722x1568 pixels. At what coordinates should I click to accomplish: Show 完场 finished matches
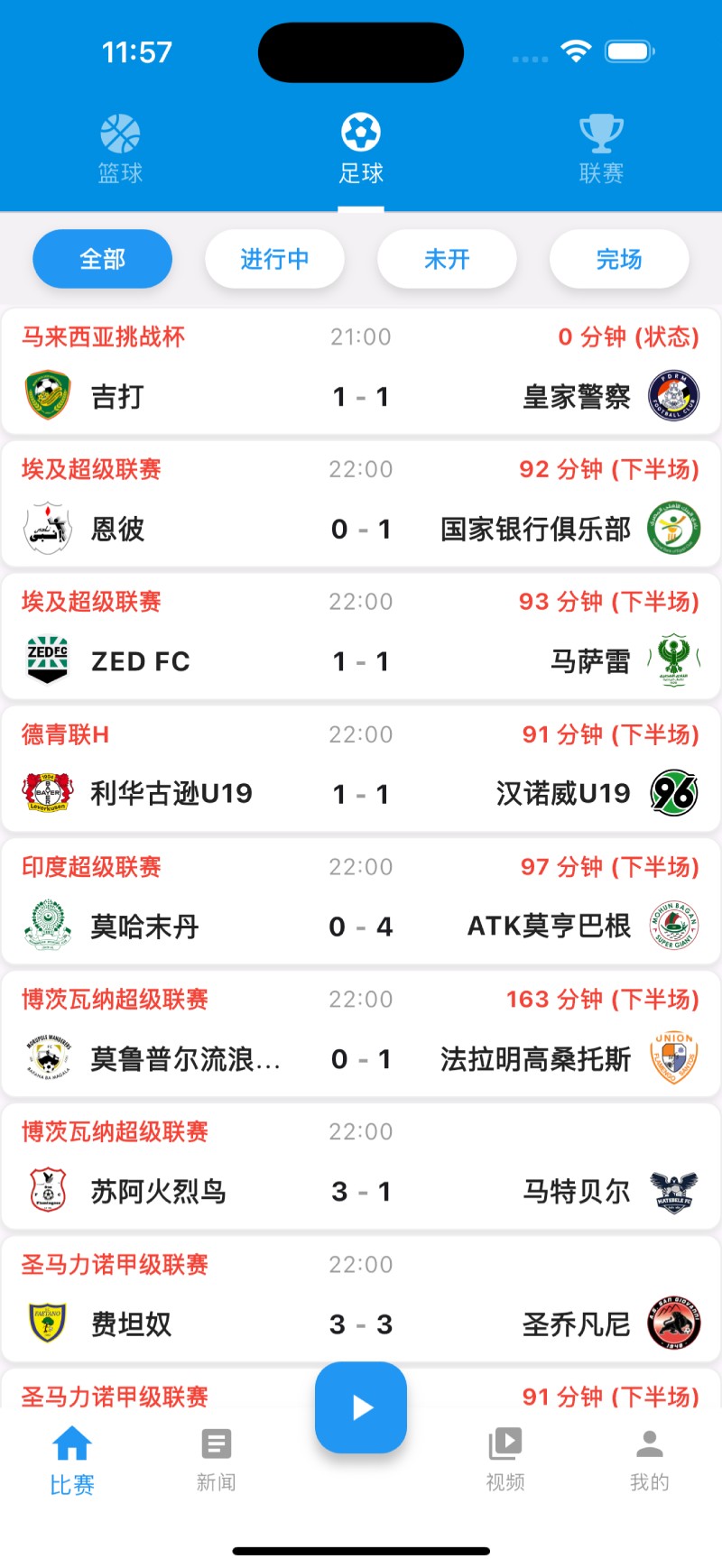point(619,260)
